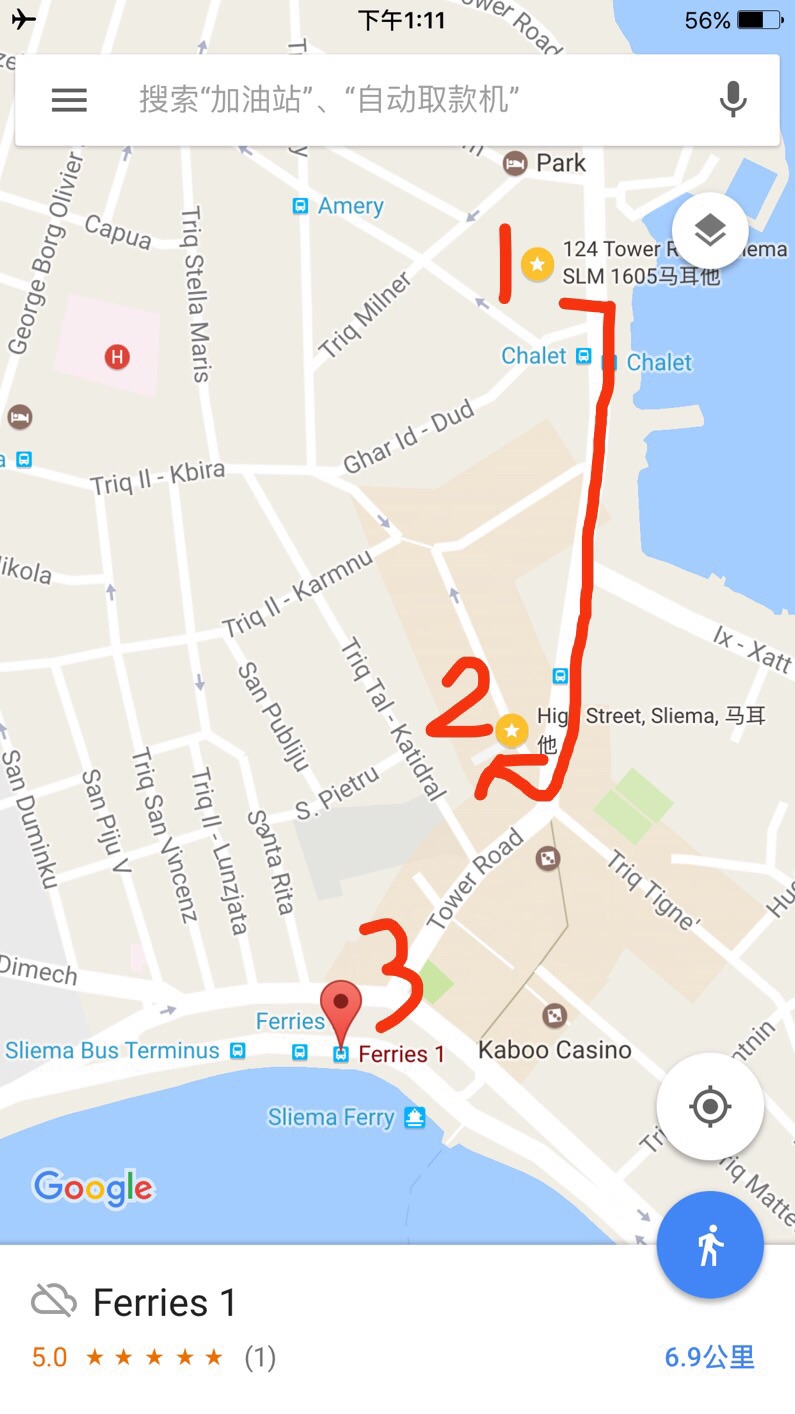The image size is (795, 1414).
Task: Open the map layers selector icon
Action: [x=711, y=230]
